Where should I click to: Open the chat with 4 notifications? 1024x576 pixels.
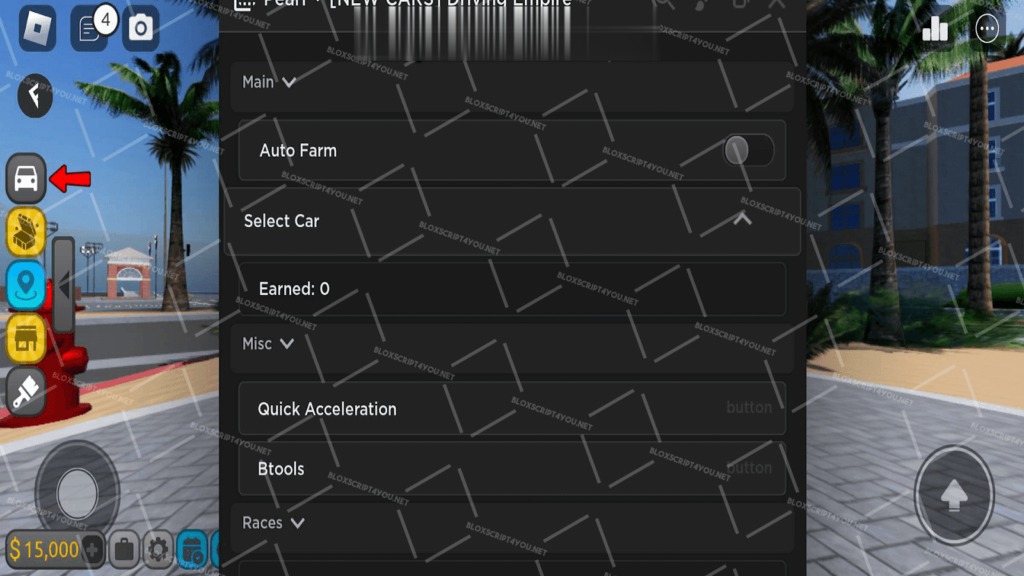pyautogui.click(x=90, y=28)
